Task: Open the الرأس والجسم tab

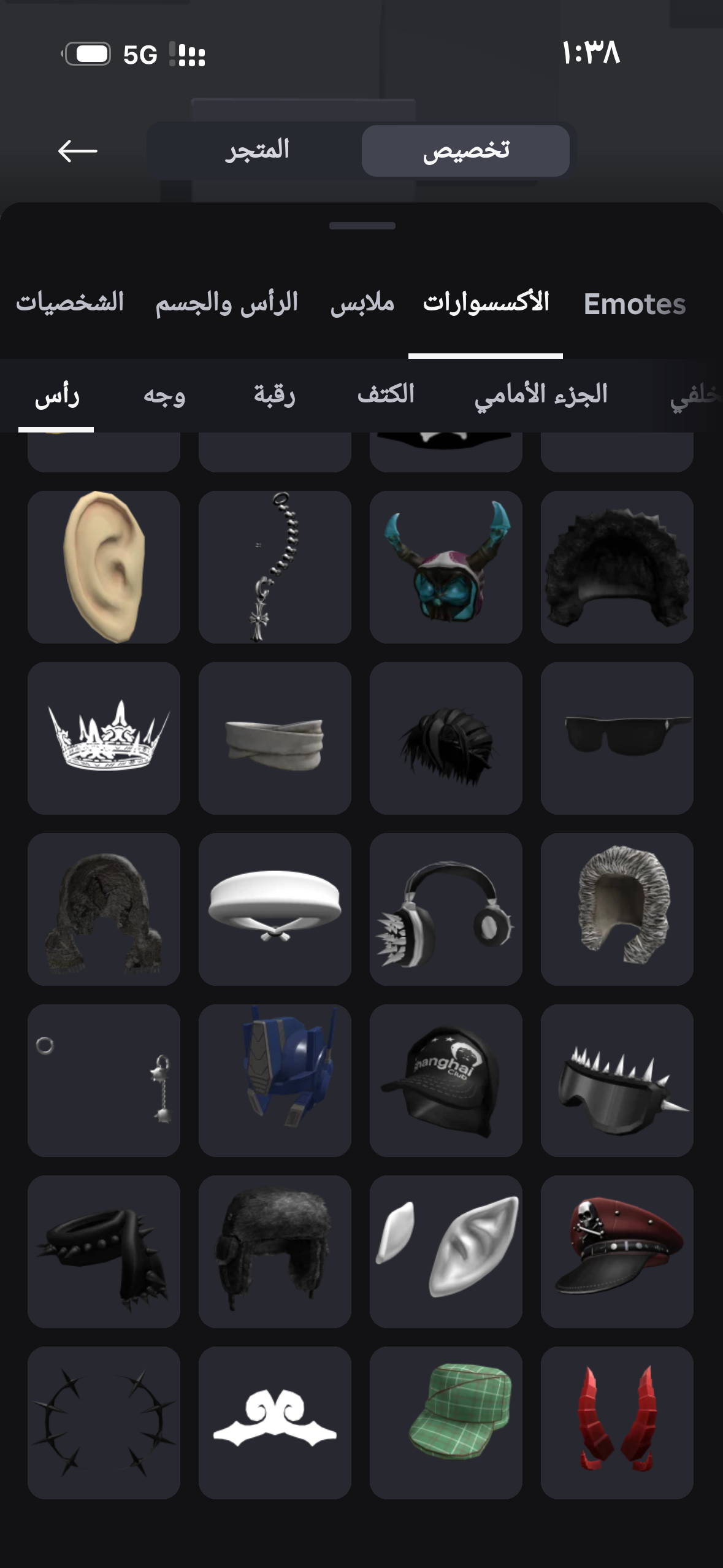Action: pos(226,304)
